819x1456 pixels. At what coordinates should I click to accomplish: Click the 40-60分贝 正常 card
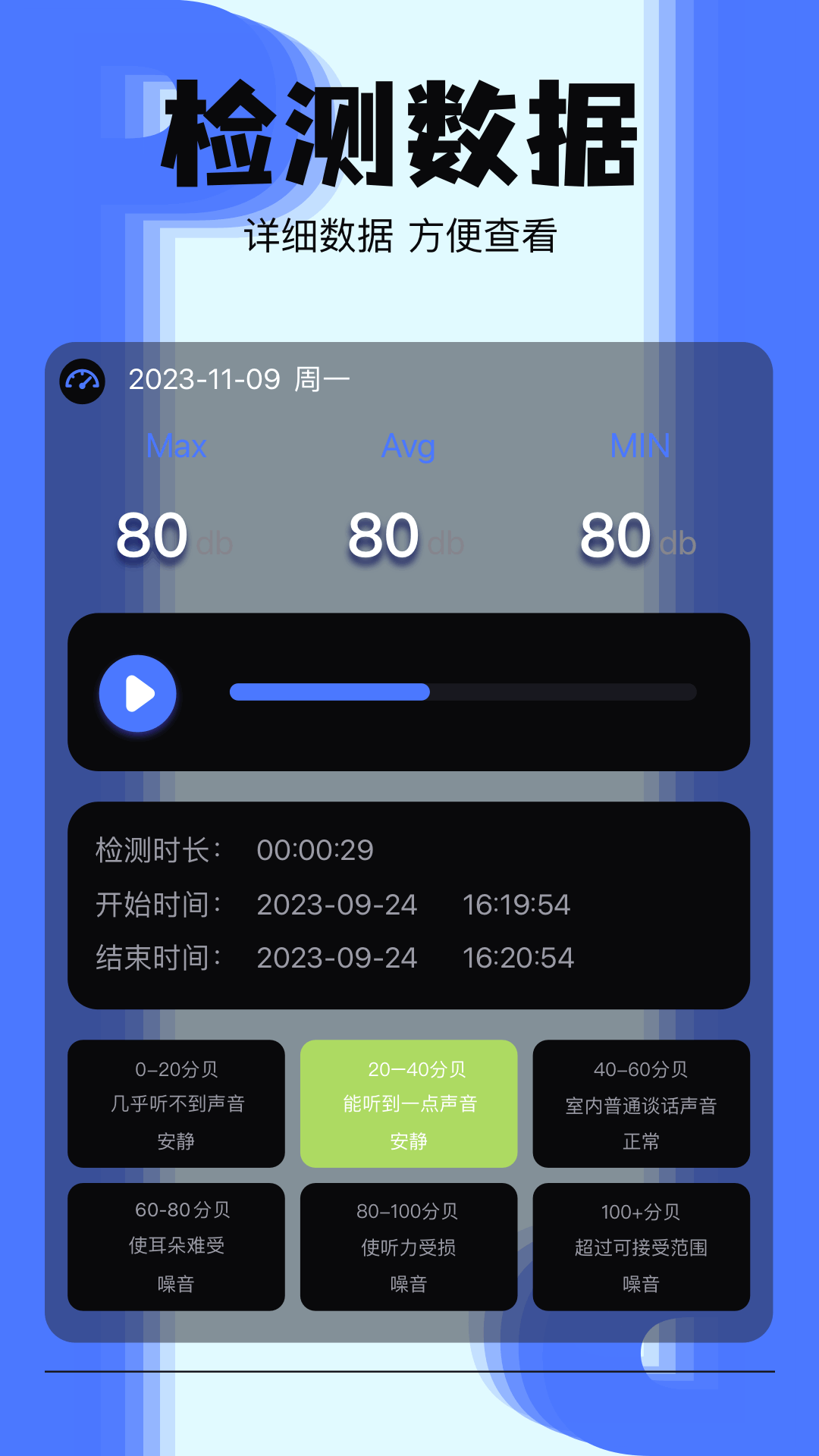(x=642, y=1103)
